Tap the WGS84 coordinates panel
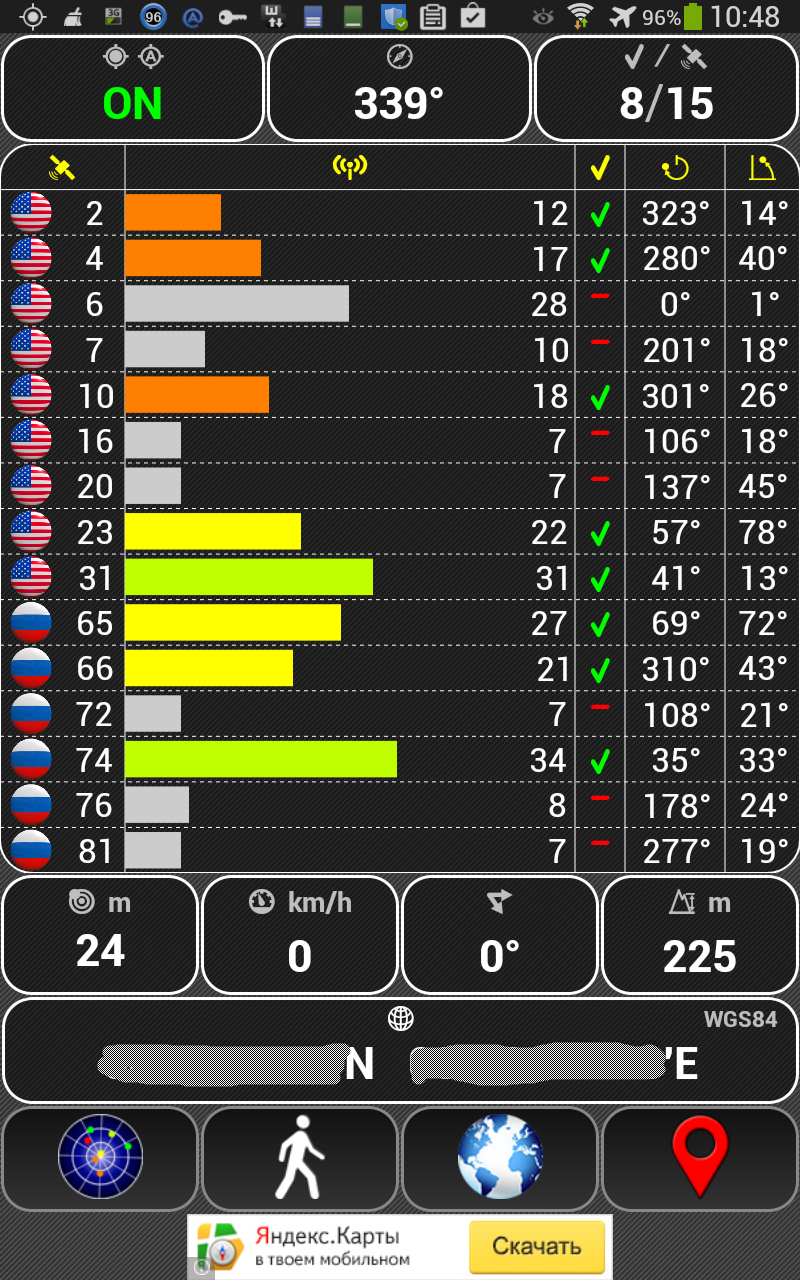The image size is (800, 1280). (400, 1050)
